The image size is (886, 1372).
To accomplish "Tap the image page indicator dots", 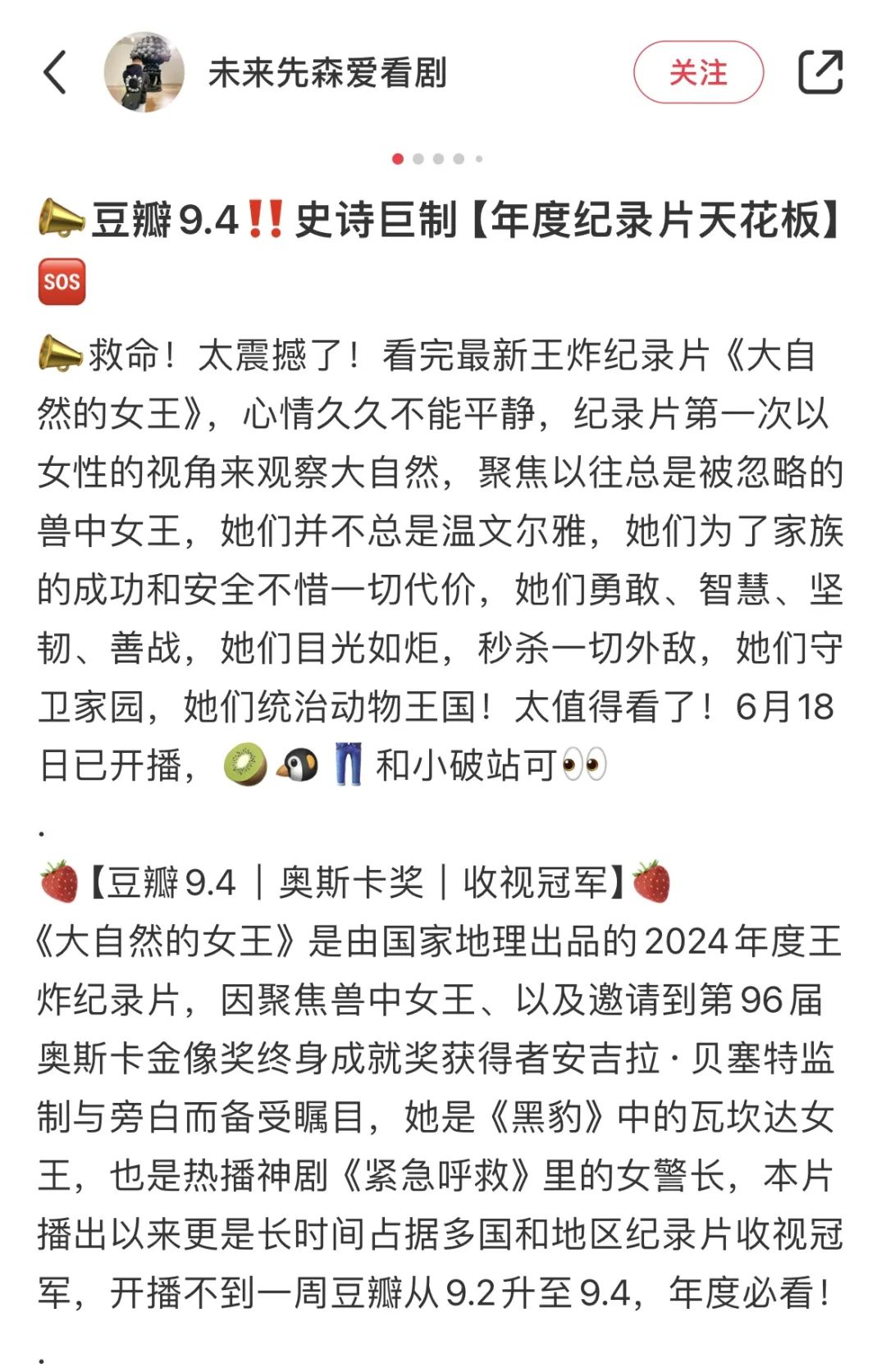I will [437, 158].
